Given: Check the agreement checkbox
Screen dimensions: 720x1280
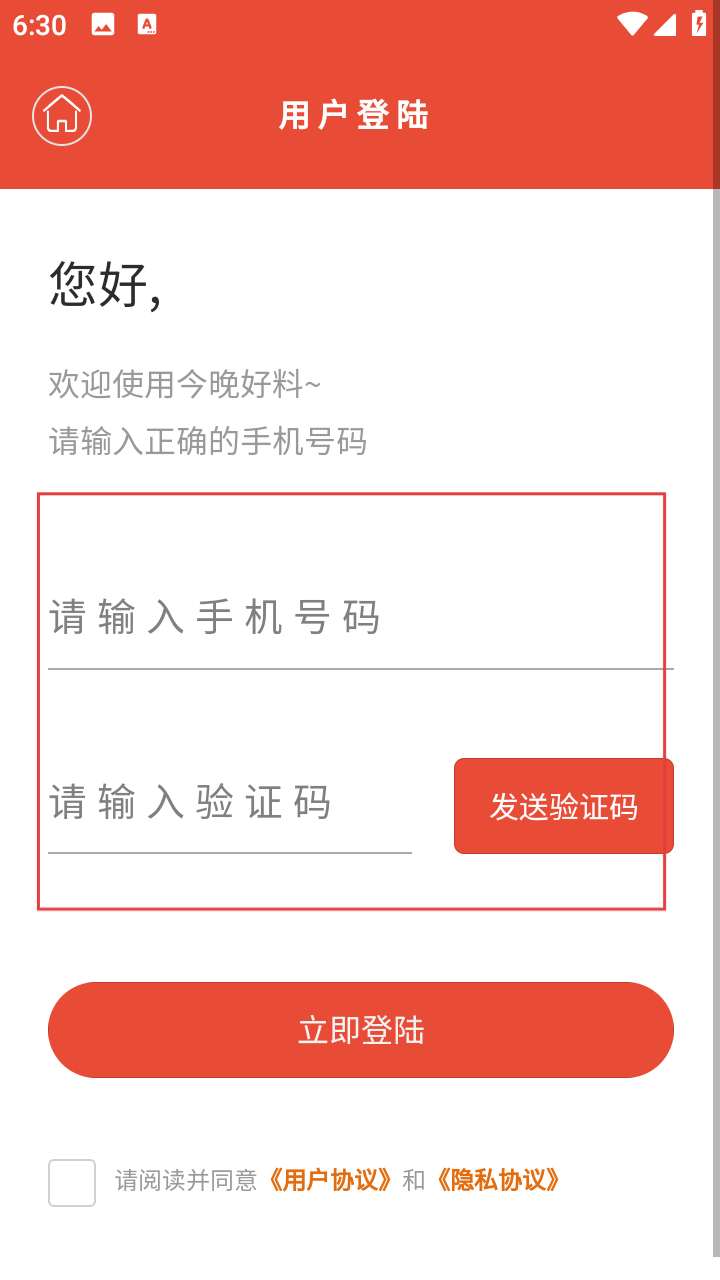Looking at the screenshot, I should click(72, 1182).
